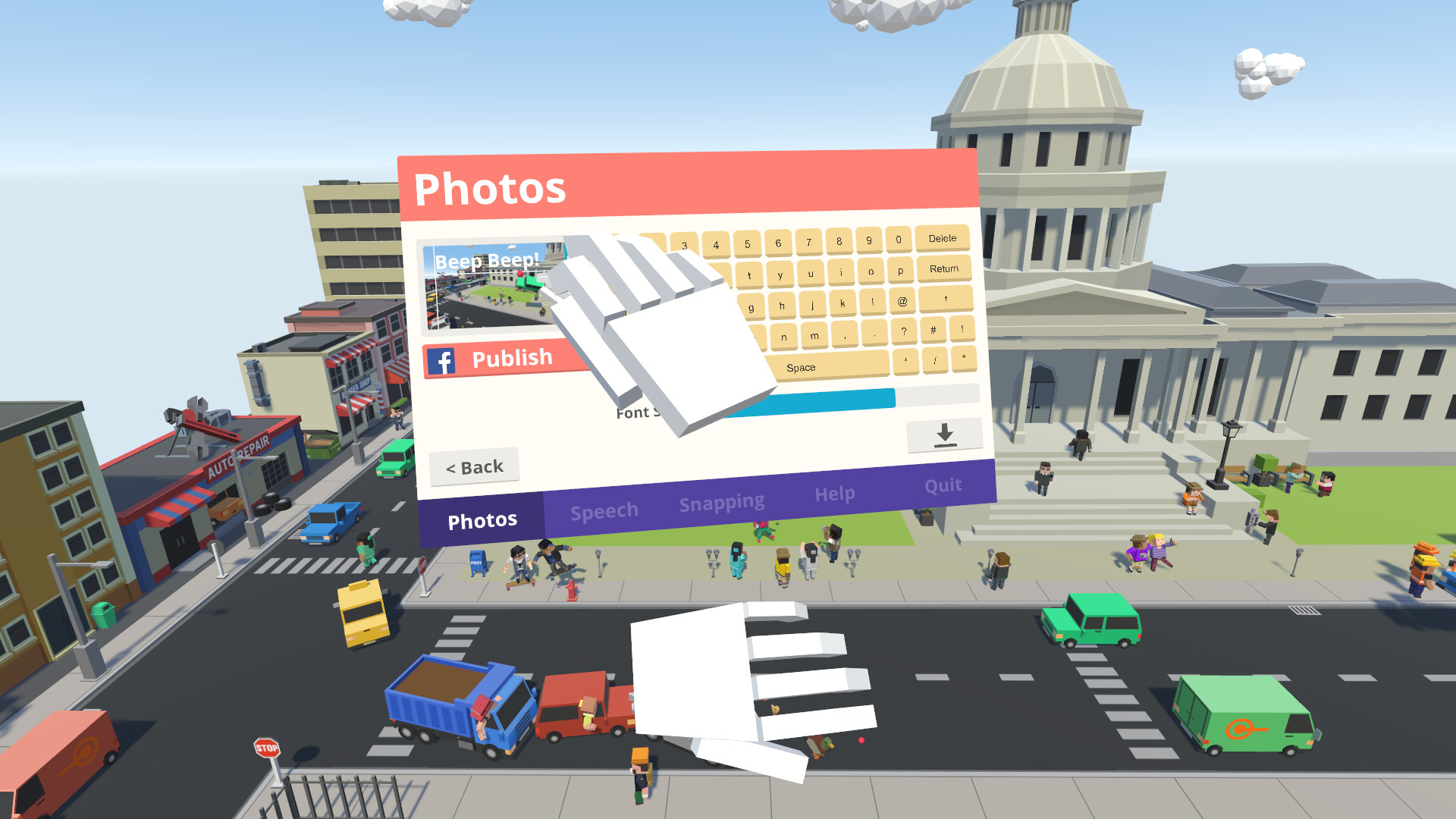
Task: Type the @ key on the keyboard
Action: point(902,301)
